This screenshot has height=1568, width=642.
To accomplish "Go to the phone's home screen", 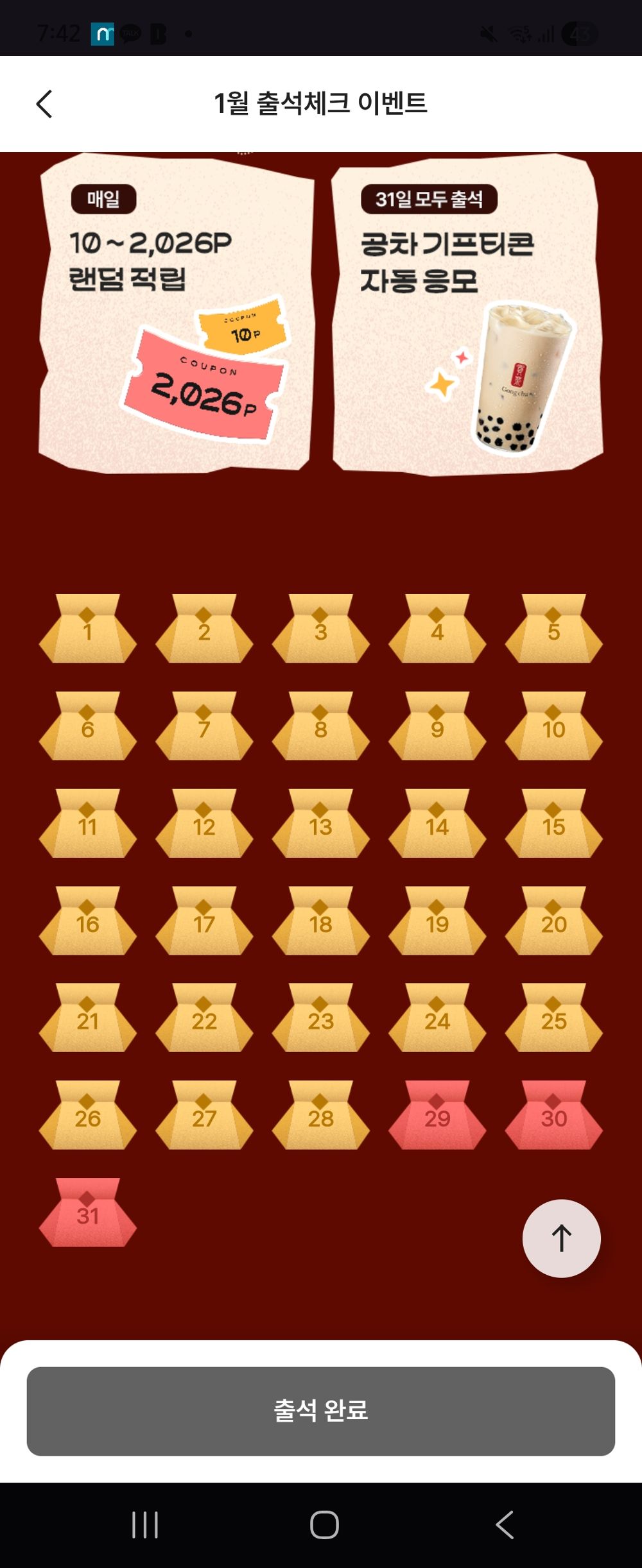I will pyautogui.click(x=324, y=1524).
